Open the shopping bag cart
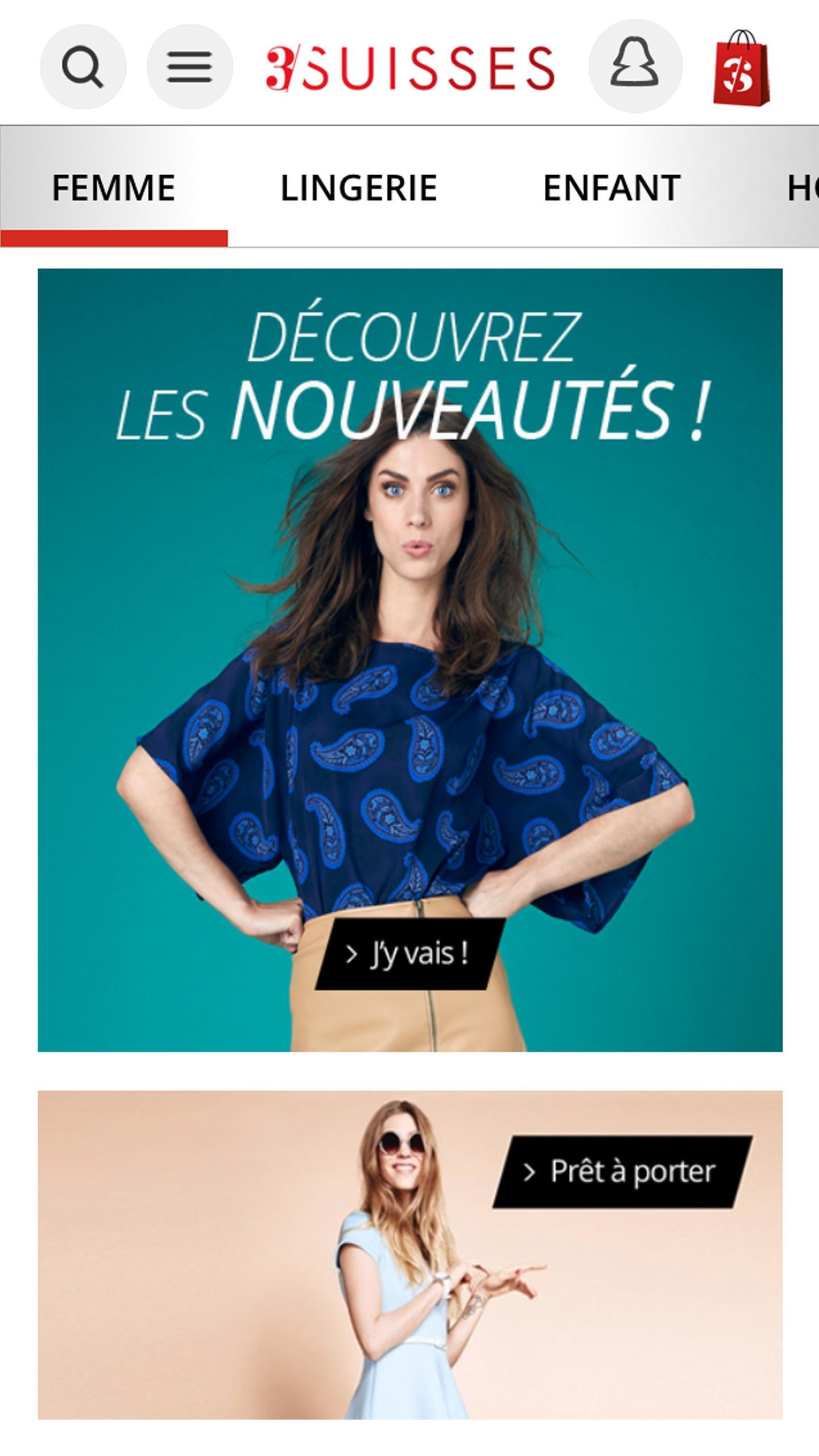 point(741,68)
